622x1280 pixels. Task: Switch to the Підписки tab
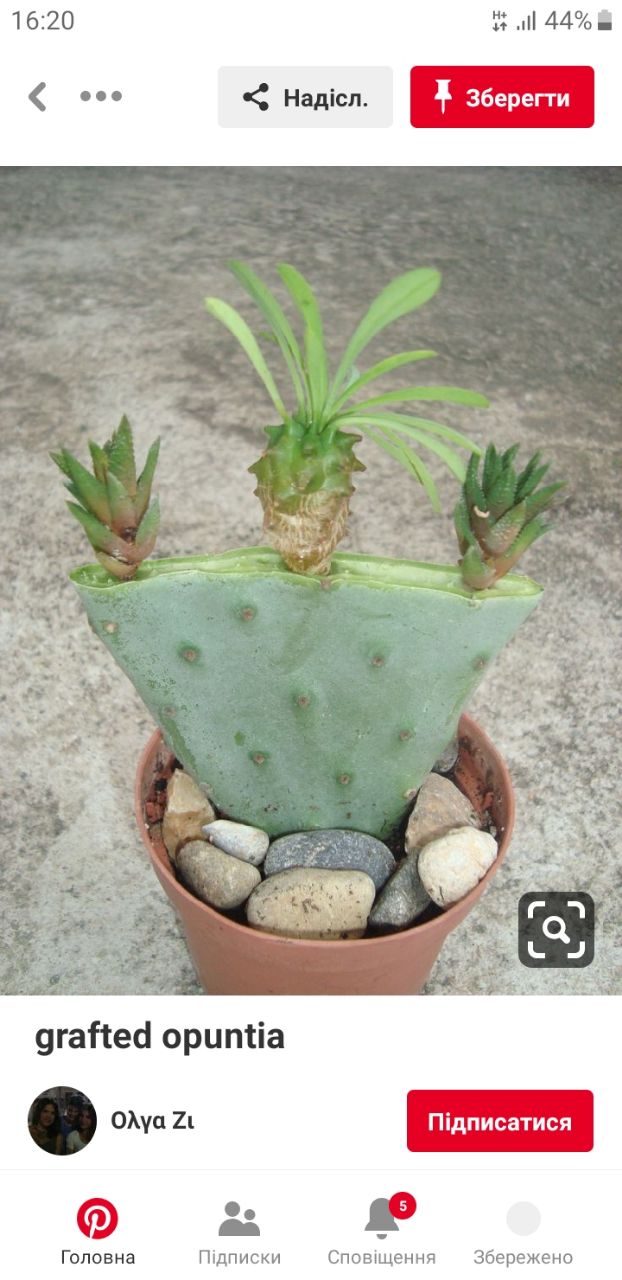[239, 1232]
